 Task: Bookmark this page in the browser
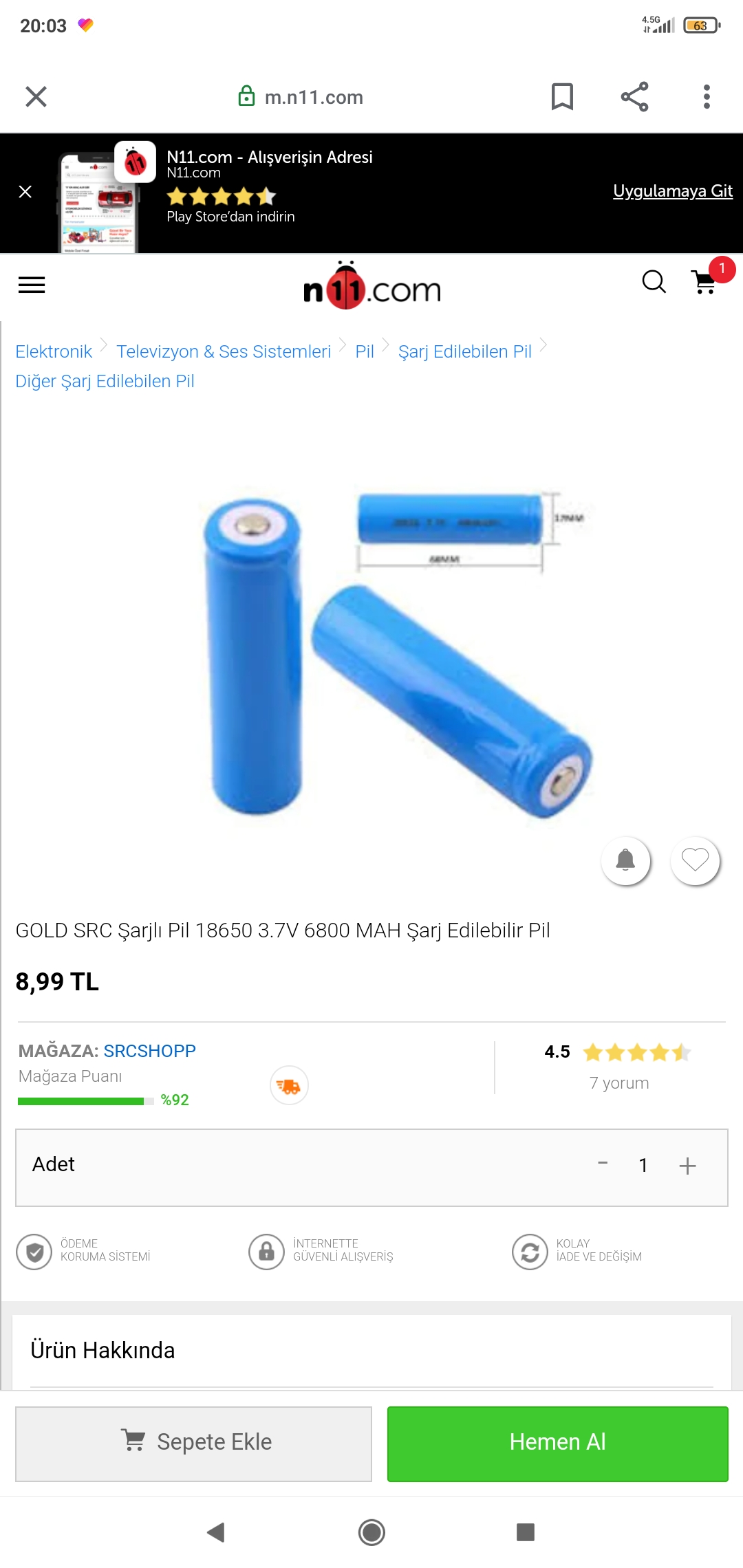(x=562, y=97)
